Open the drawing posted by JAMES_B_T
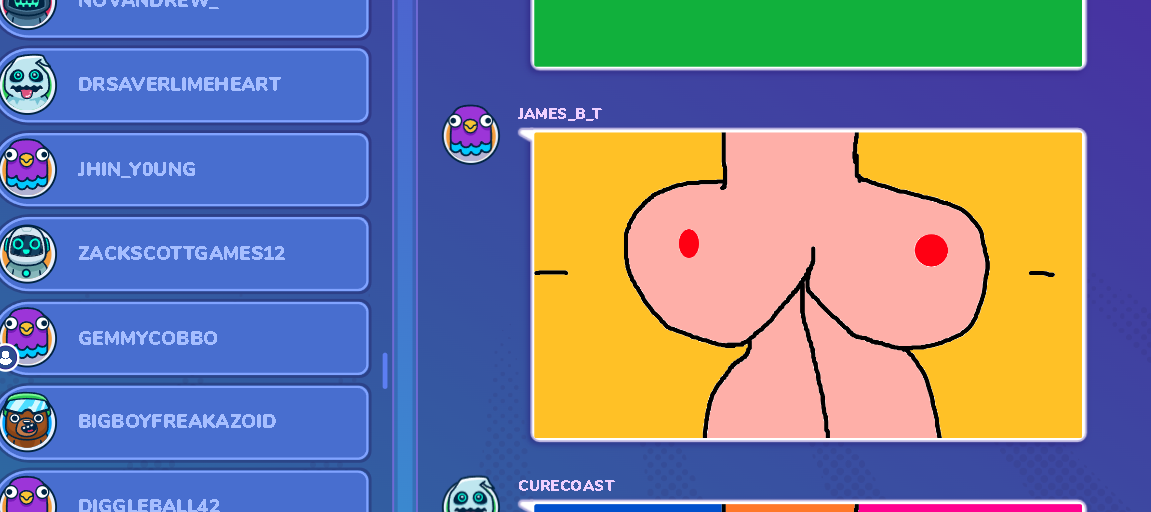1151x512 pixels. click(808, 285)
